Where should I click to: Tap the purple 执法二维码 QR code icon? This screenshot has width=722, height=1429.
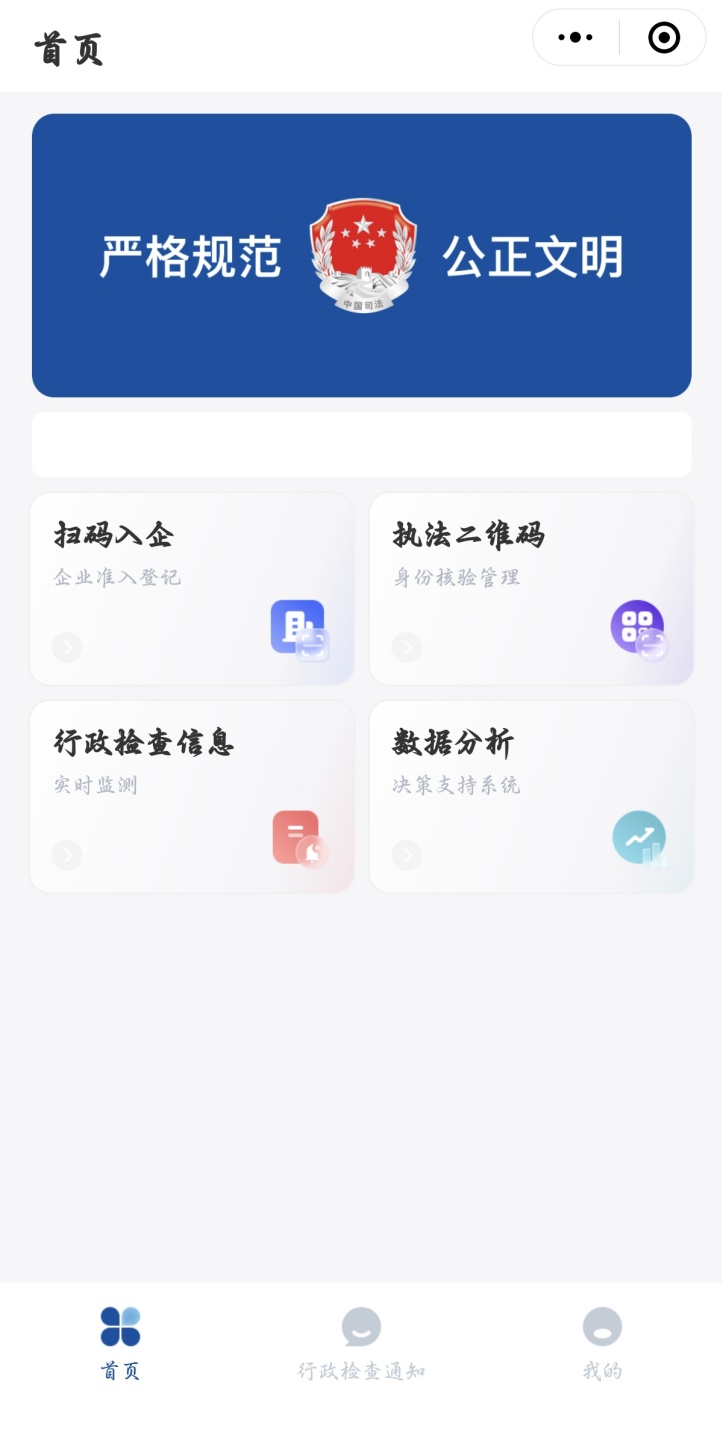[637, 628]
